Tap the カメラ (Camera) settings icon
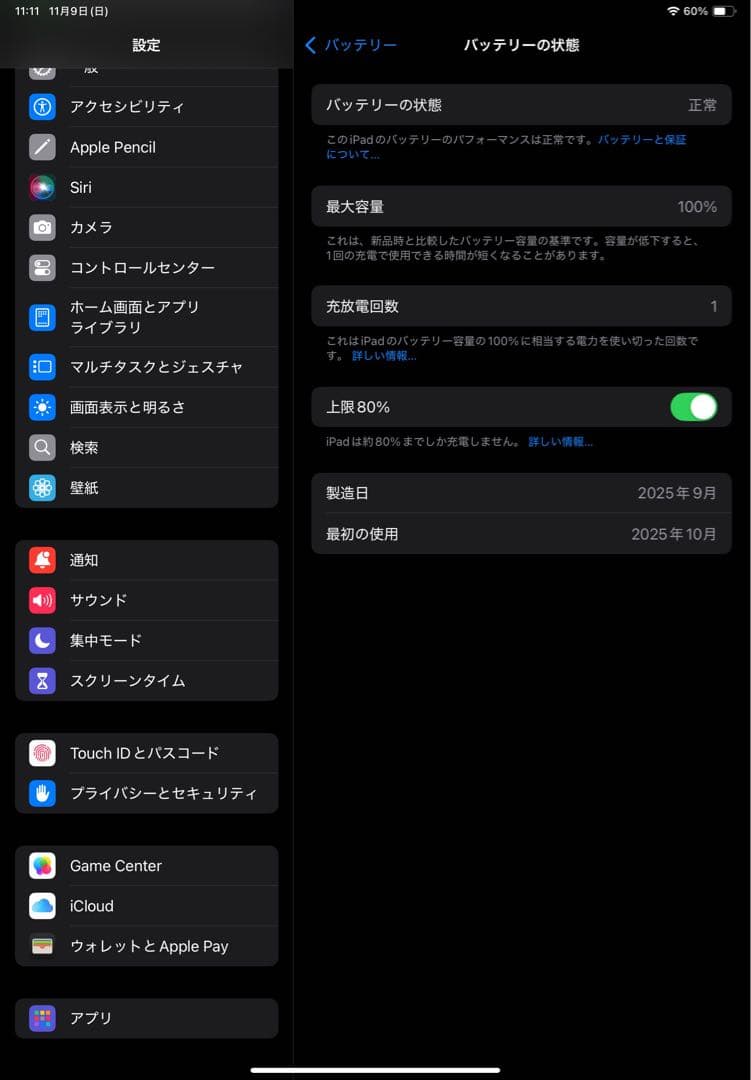Screen dimensions: 751x1080 click(x=41, y=227)
